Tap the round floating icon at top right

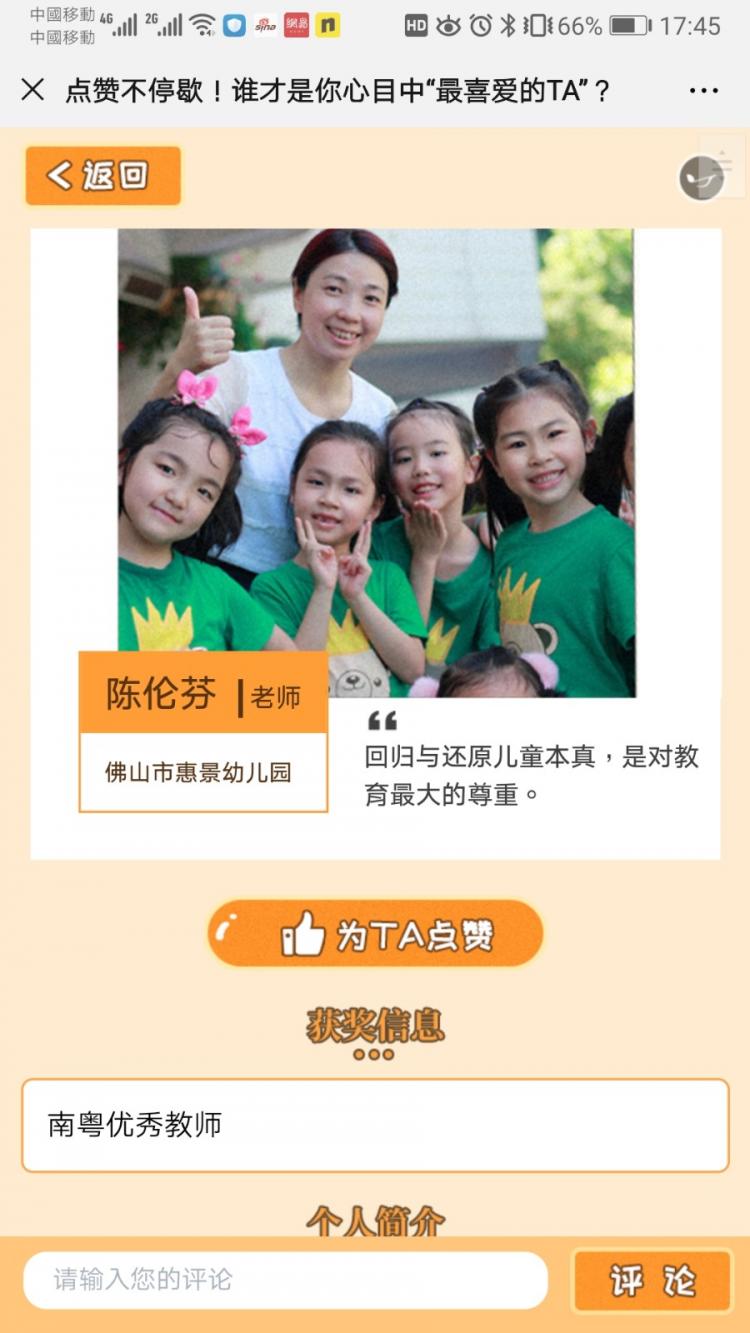[701, 179]
